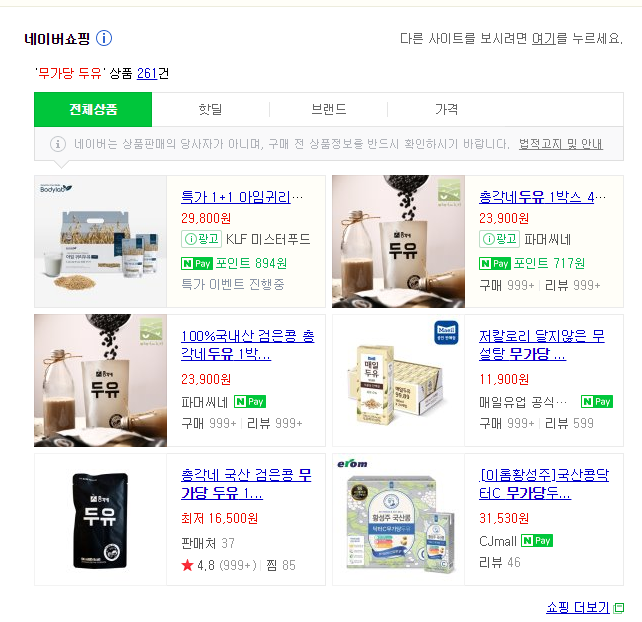Tap the 여기 link for other sites

click(x=543, y=39)
